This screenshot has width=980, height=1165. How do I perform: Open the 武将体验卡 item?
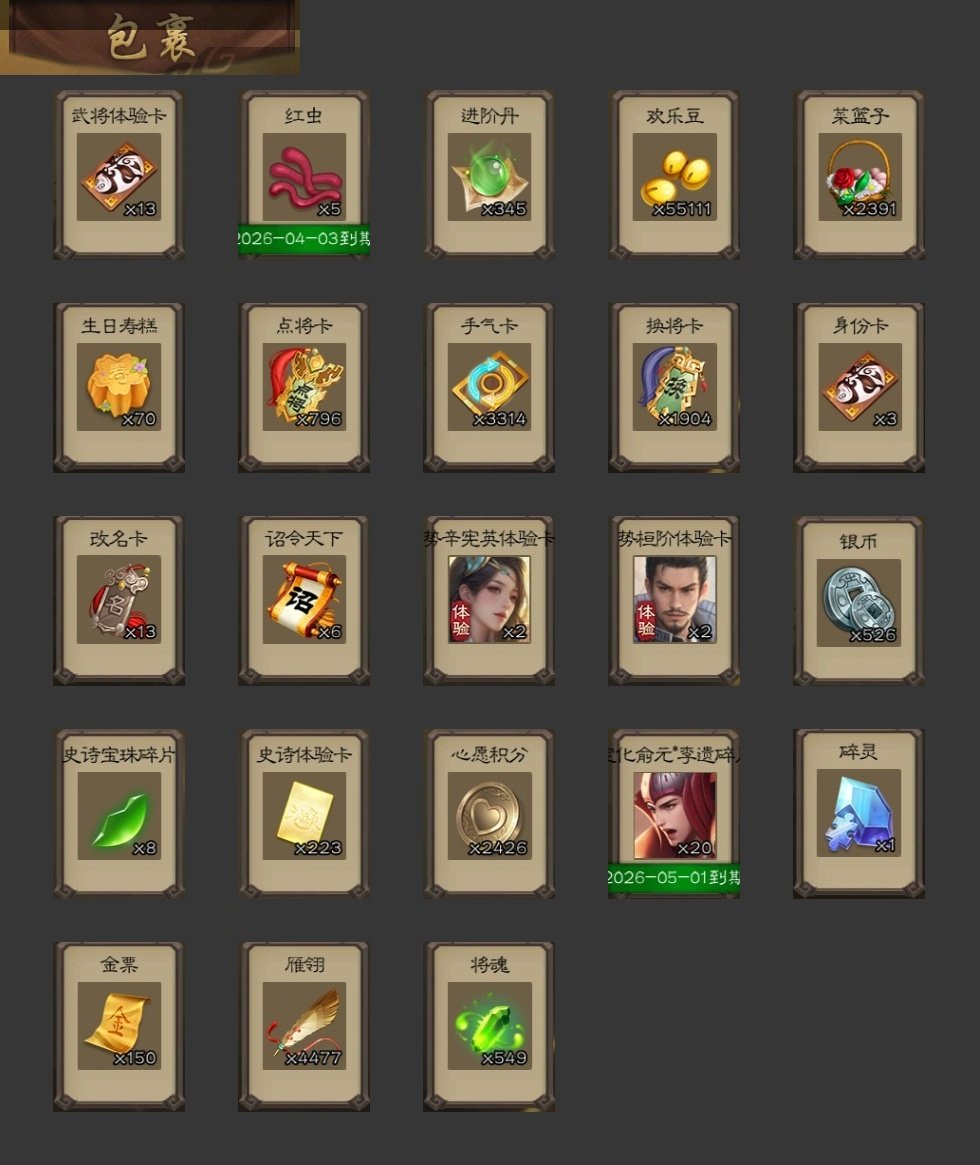pyautogui.click(x=119, y=177)
